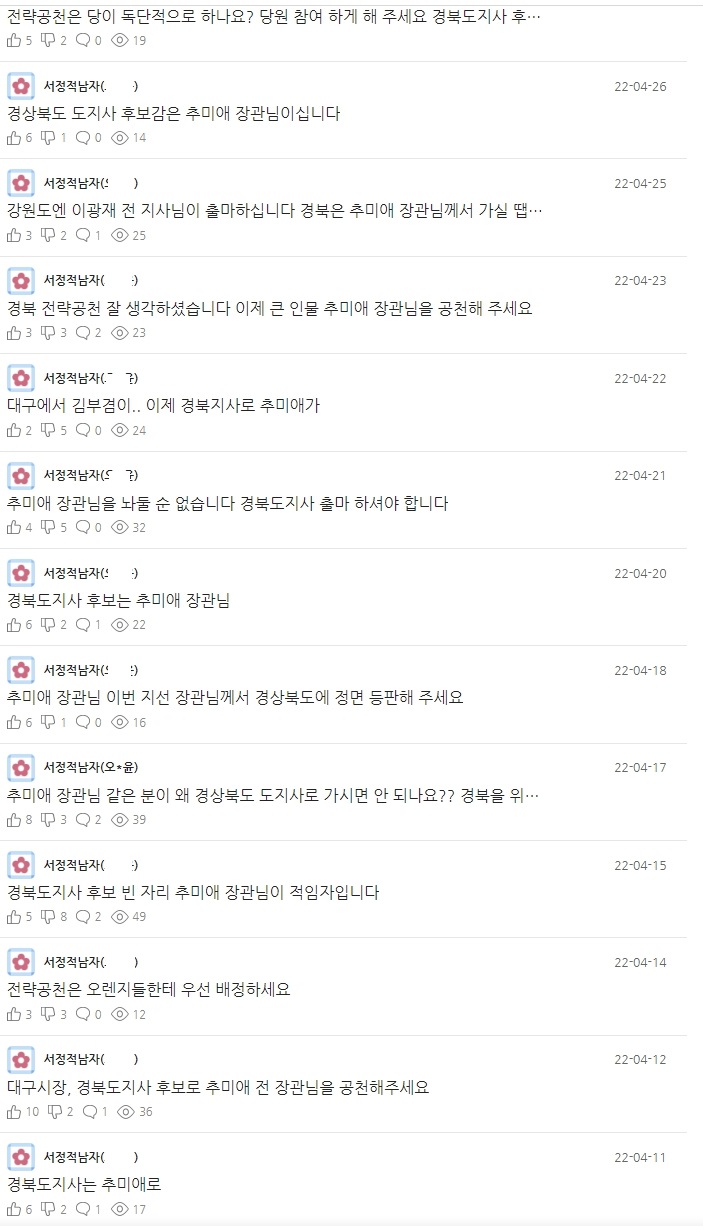Open the post starting '대구시장, 경북도지사 후보로'
This screenshot has width=703, height=1226.
[x=218, y=1087]
